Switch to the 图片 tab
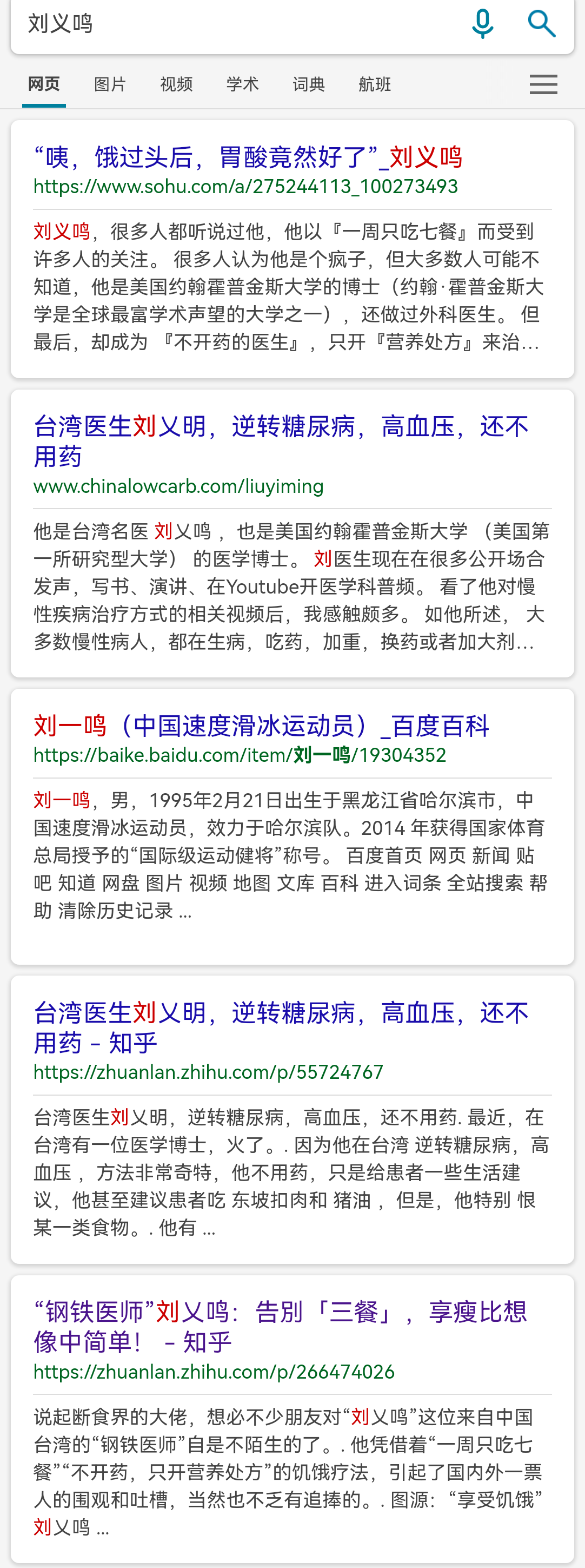Screen dimensions: 585x1568 point(110,84)
